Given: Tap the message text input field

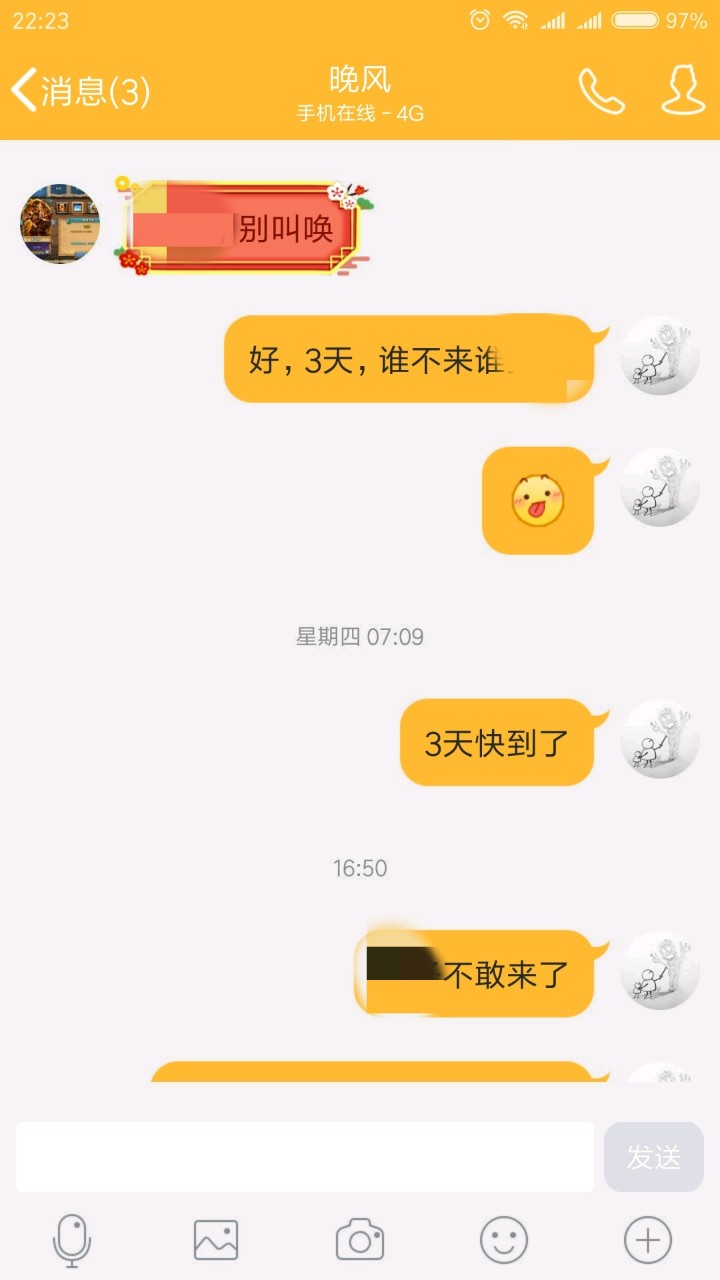Looking at the screenshot, I should (x=305, y=1157).
